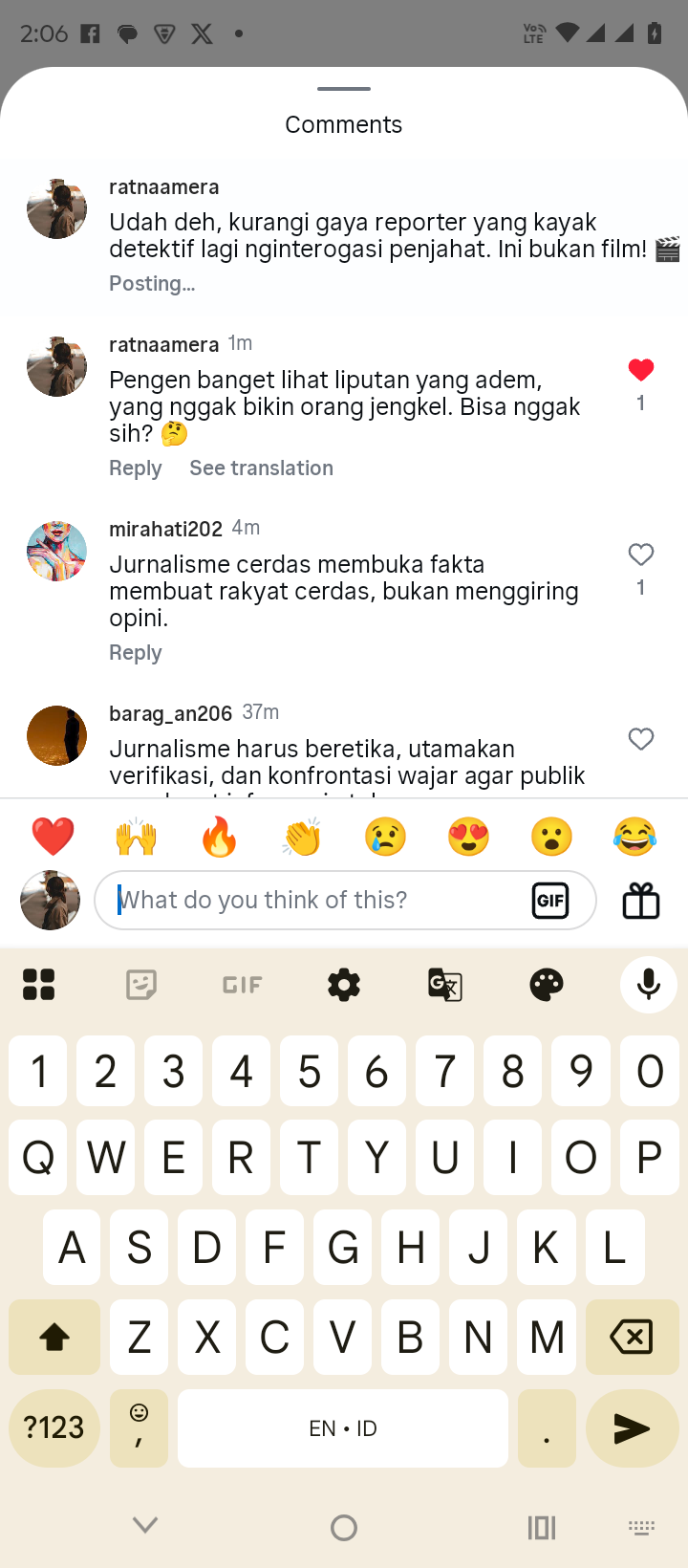The image size is (688, 1568).
Task: Reply to ratnaamera's "Pengen banget" comment
Action: coord(135,468)
